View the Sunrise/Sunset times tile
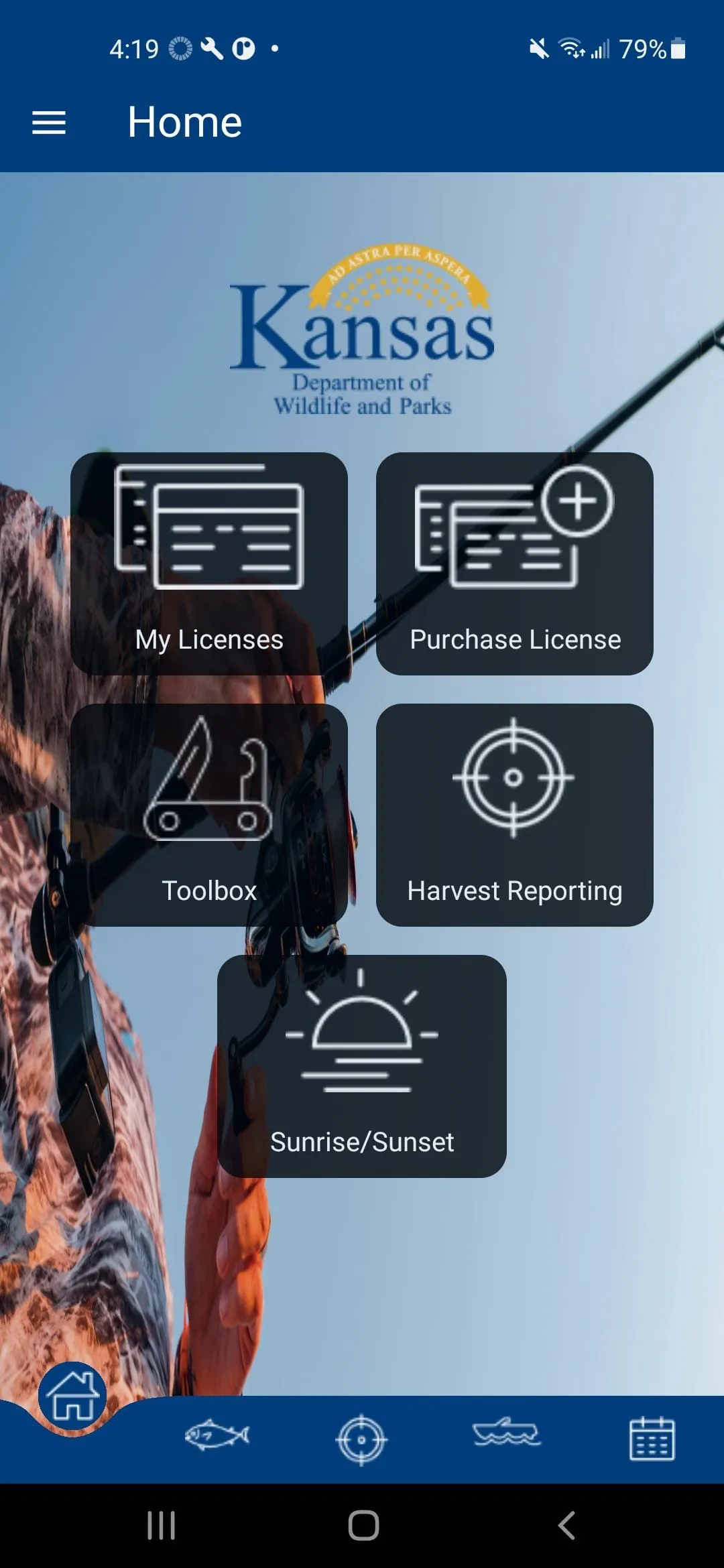The image size is (724, 1568). (x=362, y=1065)
